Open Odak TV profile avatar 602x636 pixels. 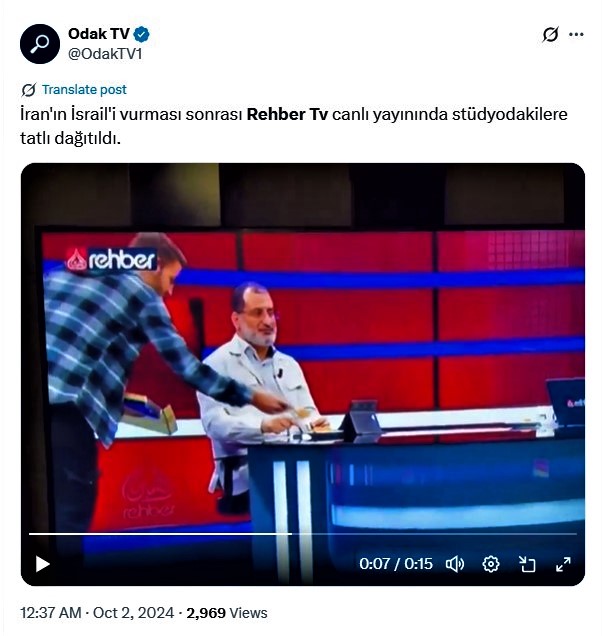point(40,44)
